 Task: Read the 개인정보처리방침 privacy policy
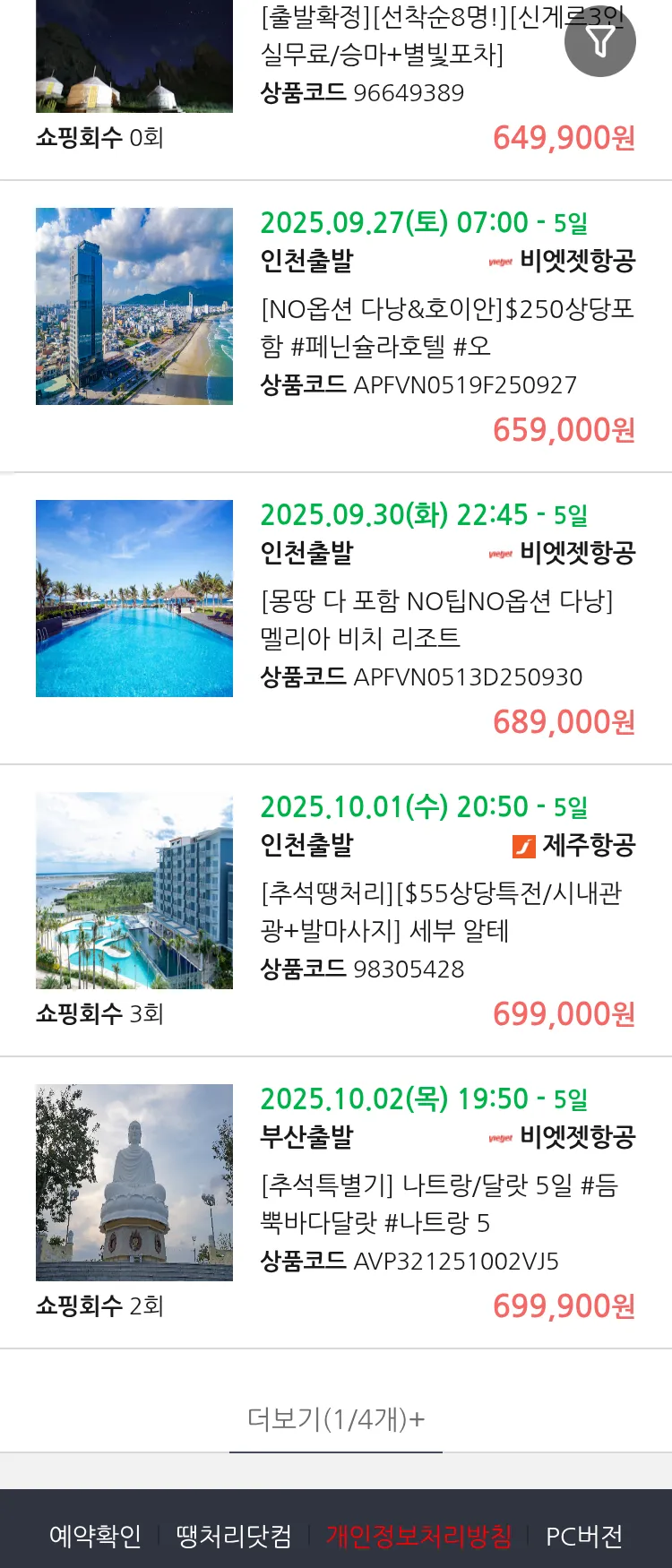point(418,1536)
